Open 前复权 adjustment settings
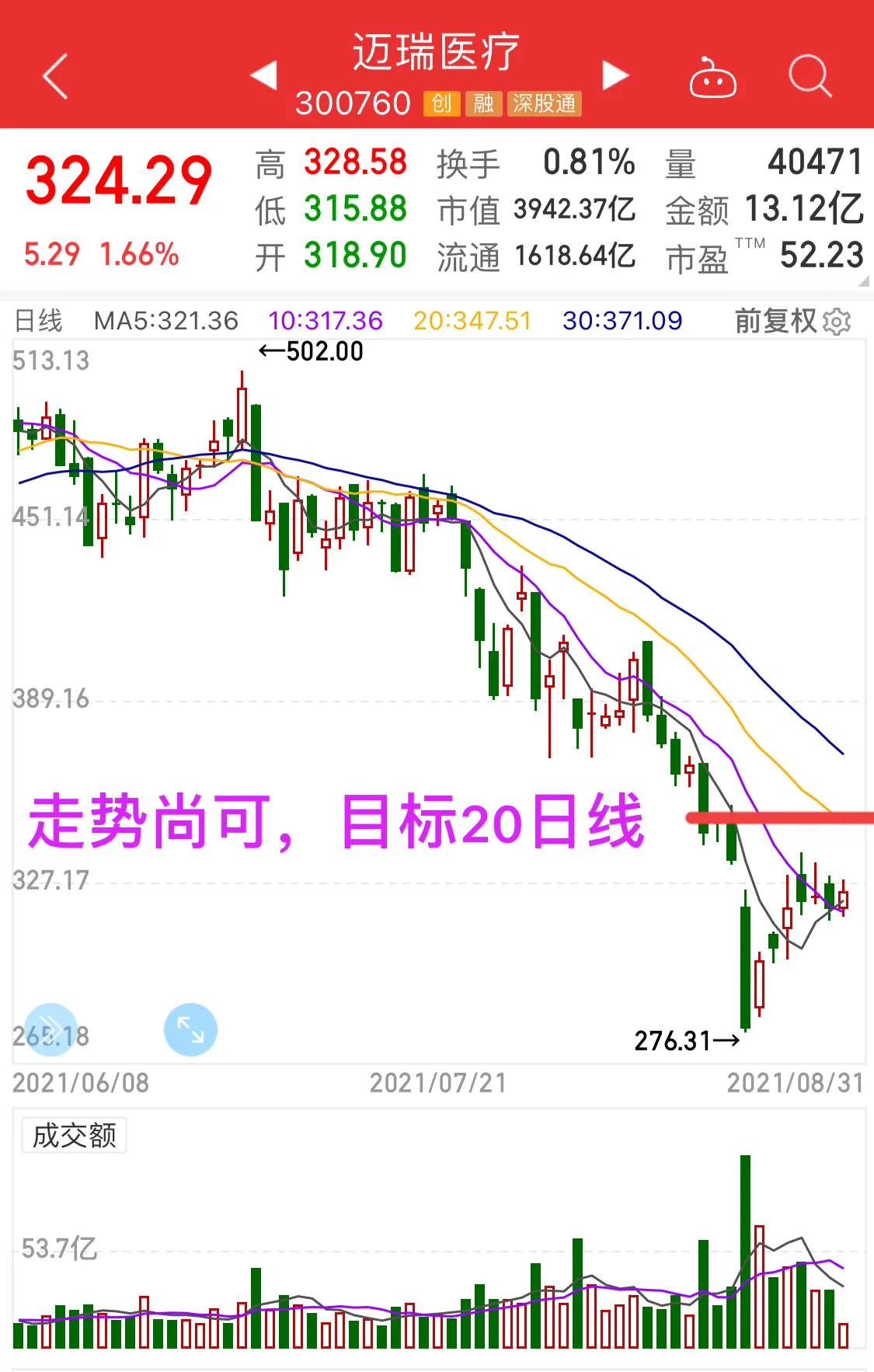This screenshot has height=1372, width=874. pos(793,321)
